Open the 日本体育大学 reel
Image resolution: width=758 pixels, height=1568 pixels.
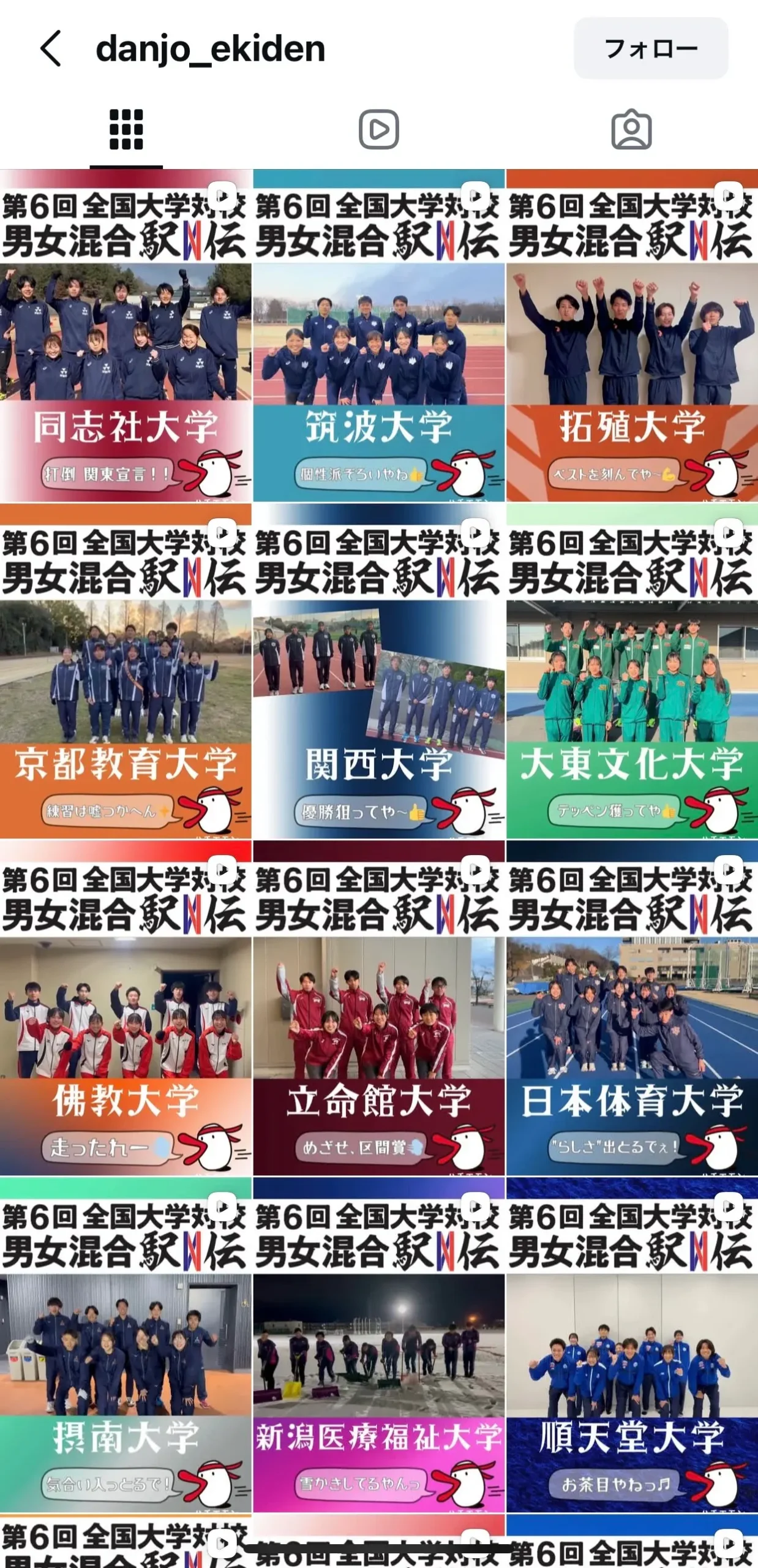click(x=632, y=1009)
